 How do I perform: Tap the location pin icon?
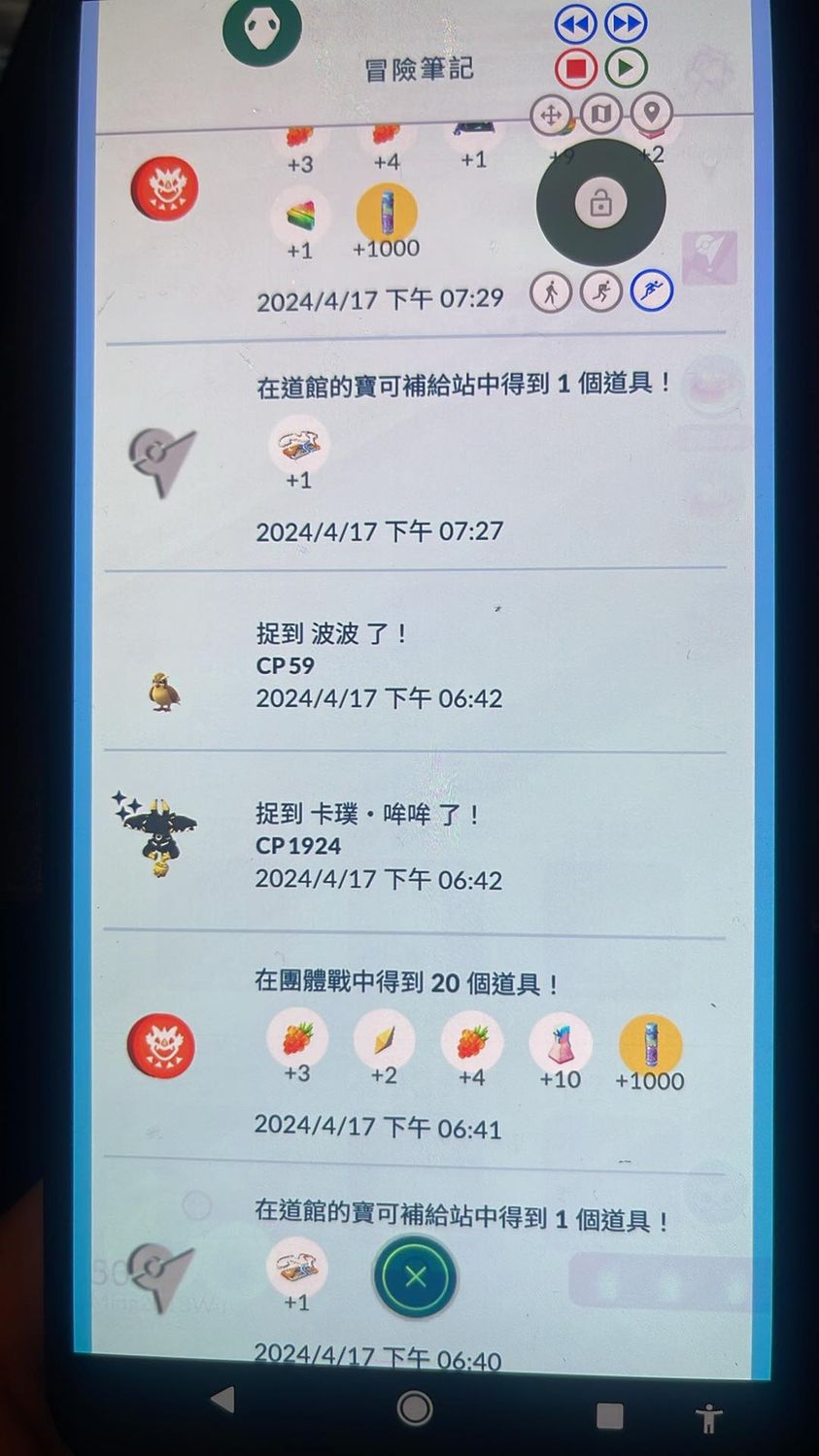point(652,113)
